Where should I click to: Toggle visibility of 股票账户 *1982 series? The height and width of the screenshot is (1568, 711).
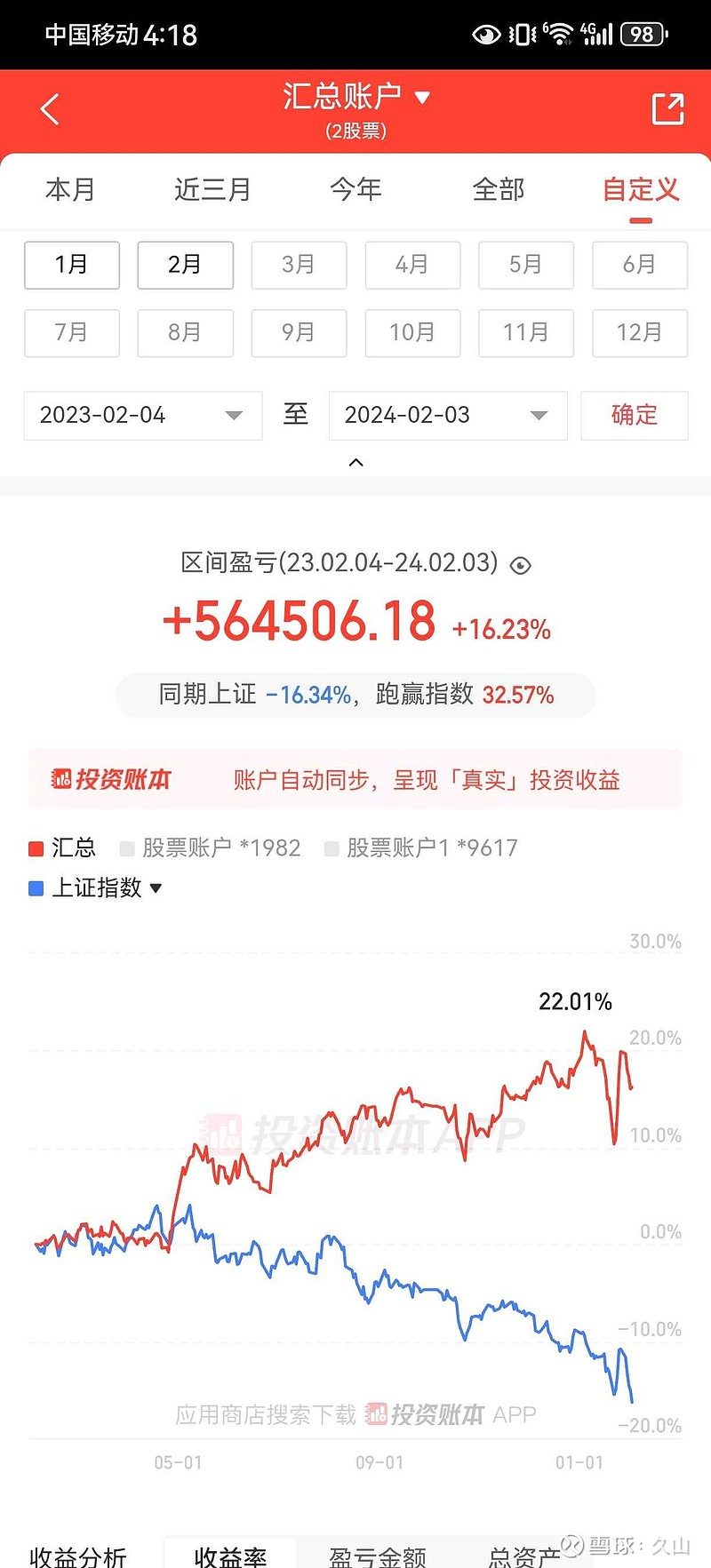(212, 848)
